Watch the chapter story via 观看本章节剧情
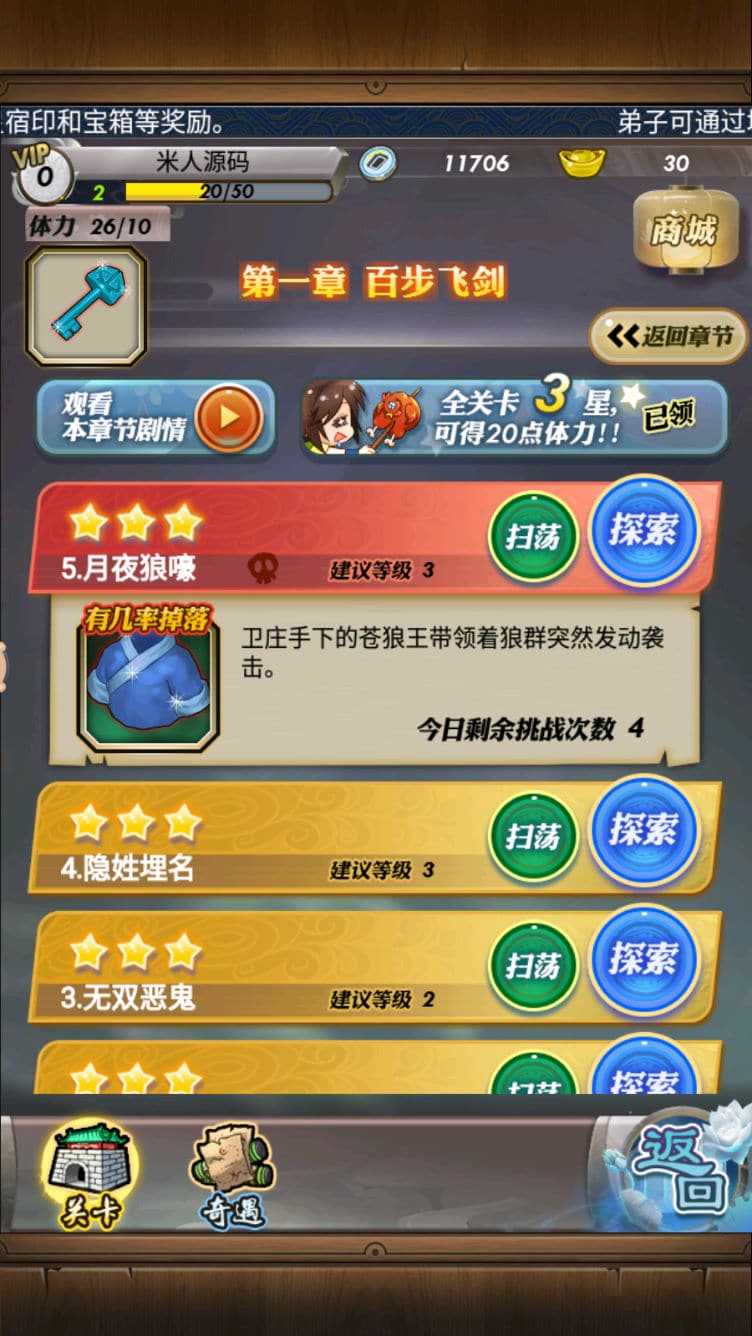The width and height of the screenshot is (752, 1336). (155, 418)
